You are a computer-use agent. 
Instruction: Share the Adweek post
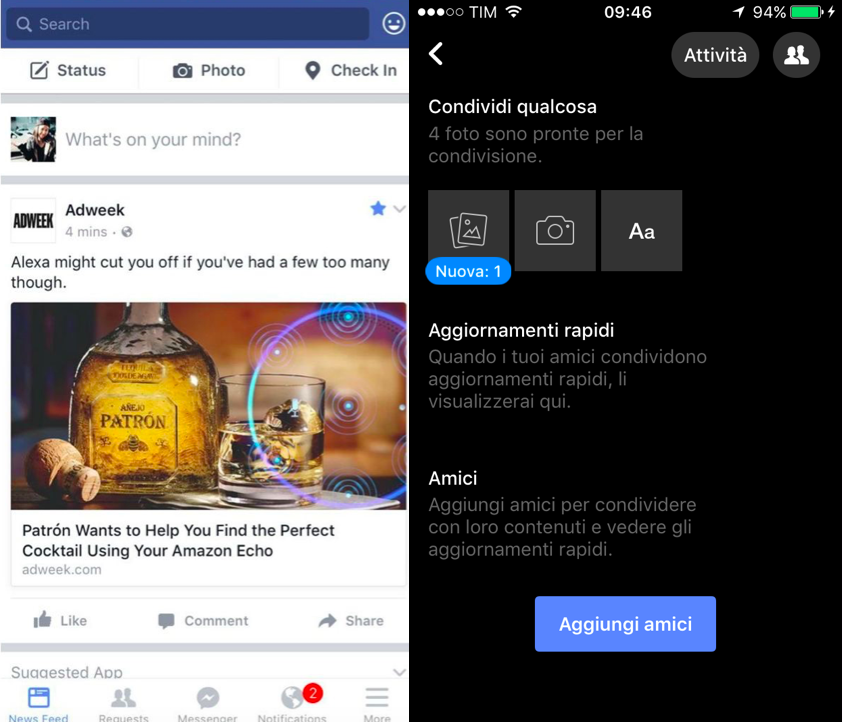(351, 621)
